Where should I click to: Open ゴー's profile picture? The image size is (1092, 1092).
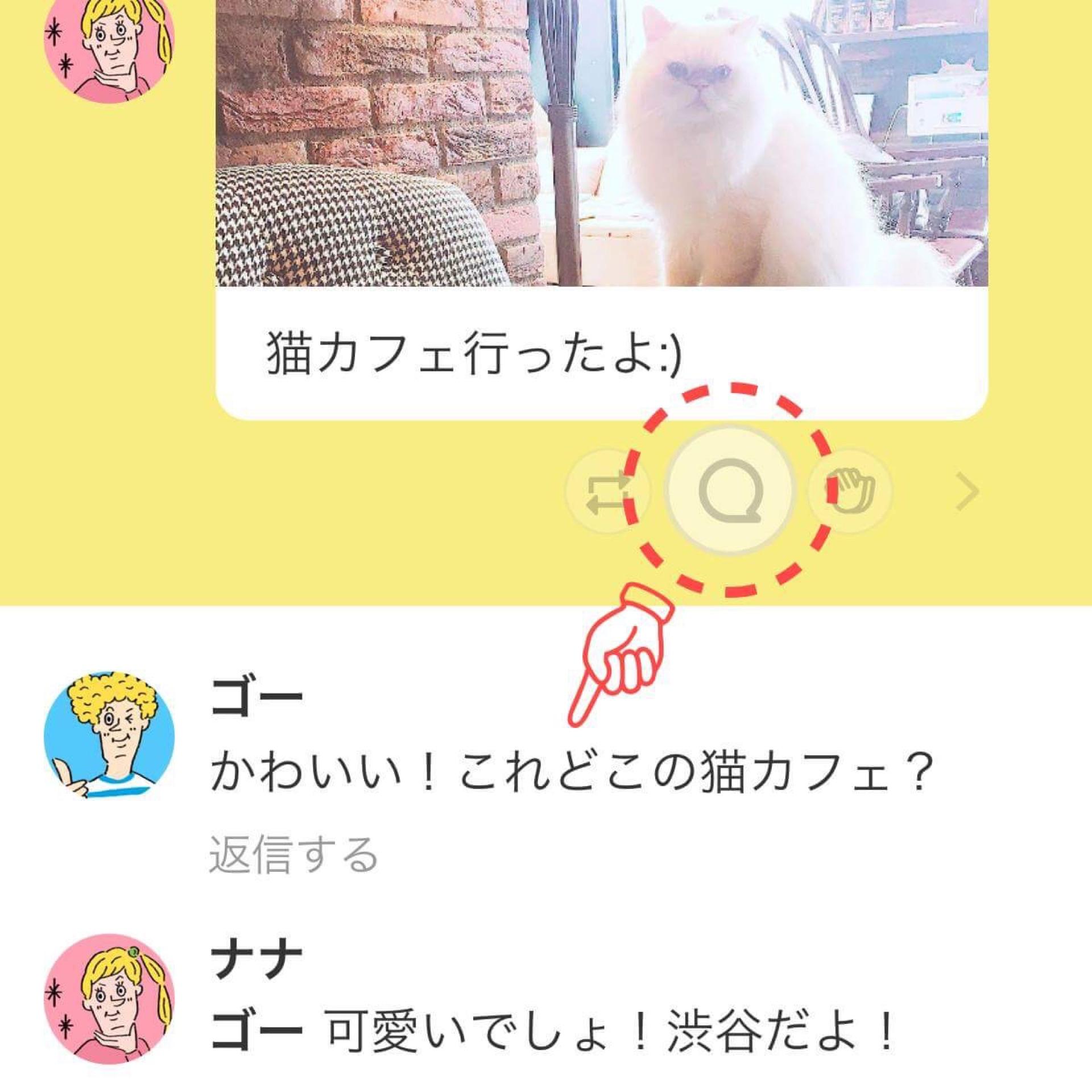109,736
